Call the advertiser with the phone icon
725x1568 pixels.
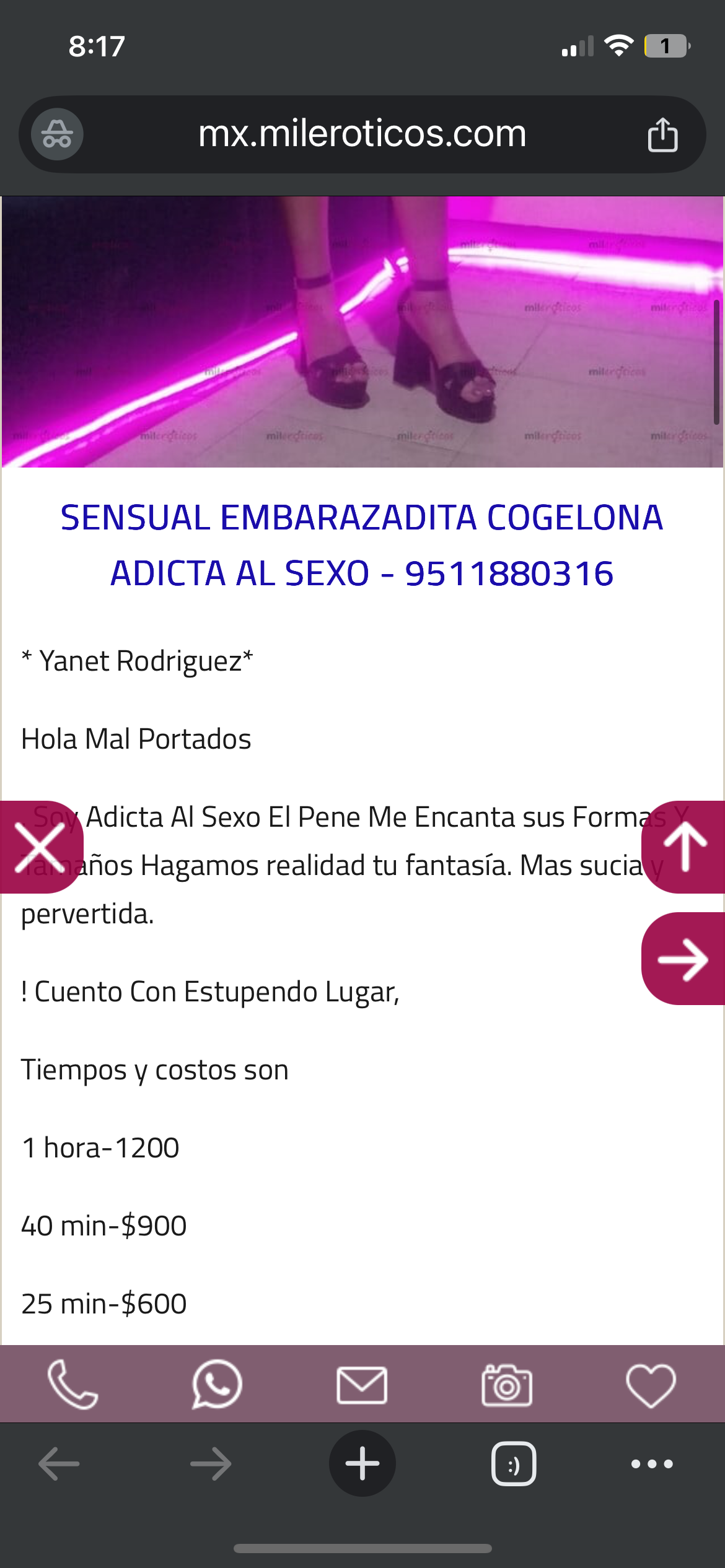[x=72, y=1385]
